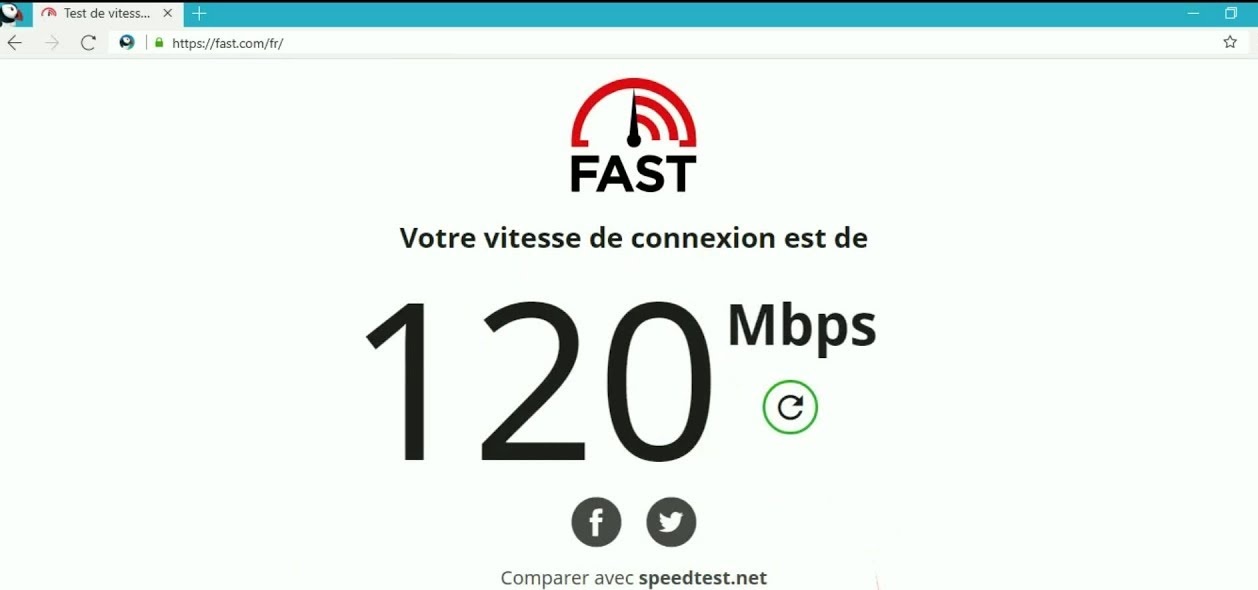Share the result on Twitter
The image size is (1258, 590).
coord(671,522)
